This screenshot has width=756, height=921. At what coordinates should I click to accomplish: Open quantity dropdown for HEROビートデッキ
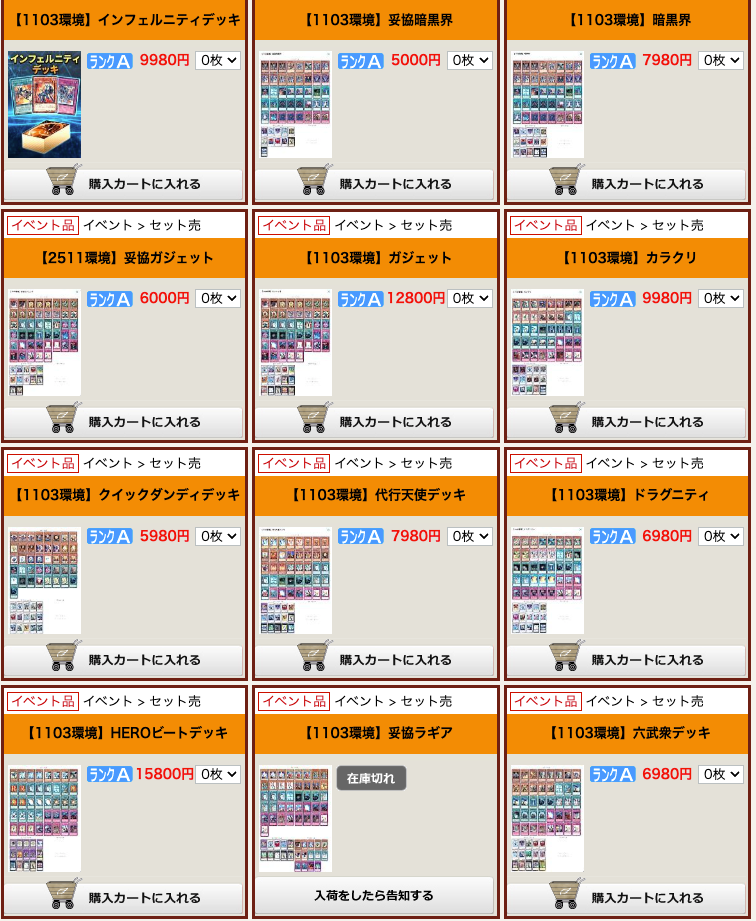point(217,774)
